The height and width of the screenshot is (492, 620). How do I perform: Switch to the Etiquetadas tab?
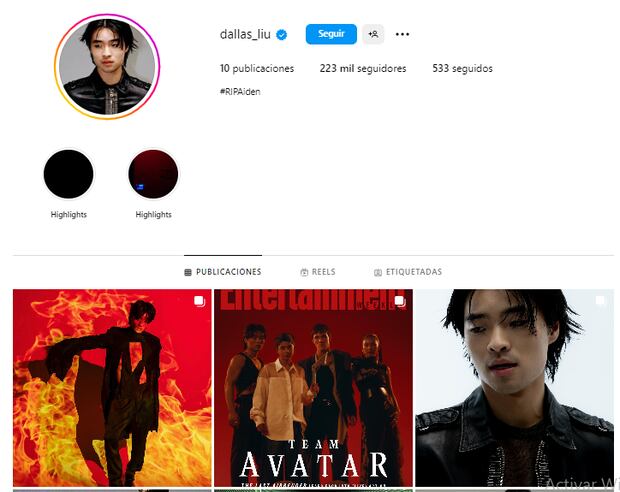[407, 272]
